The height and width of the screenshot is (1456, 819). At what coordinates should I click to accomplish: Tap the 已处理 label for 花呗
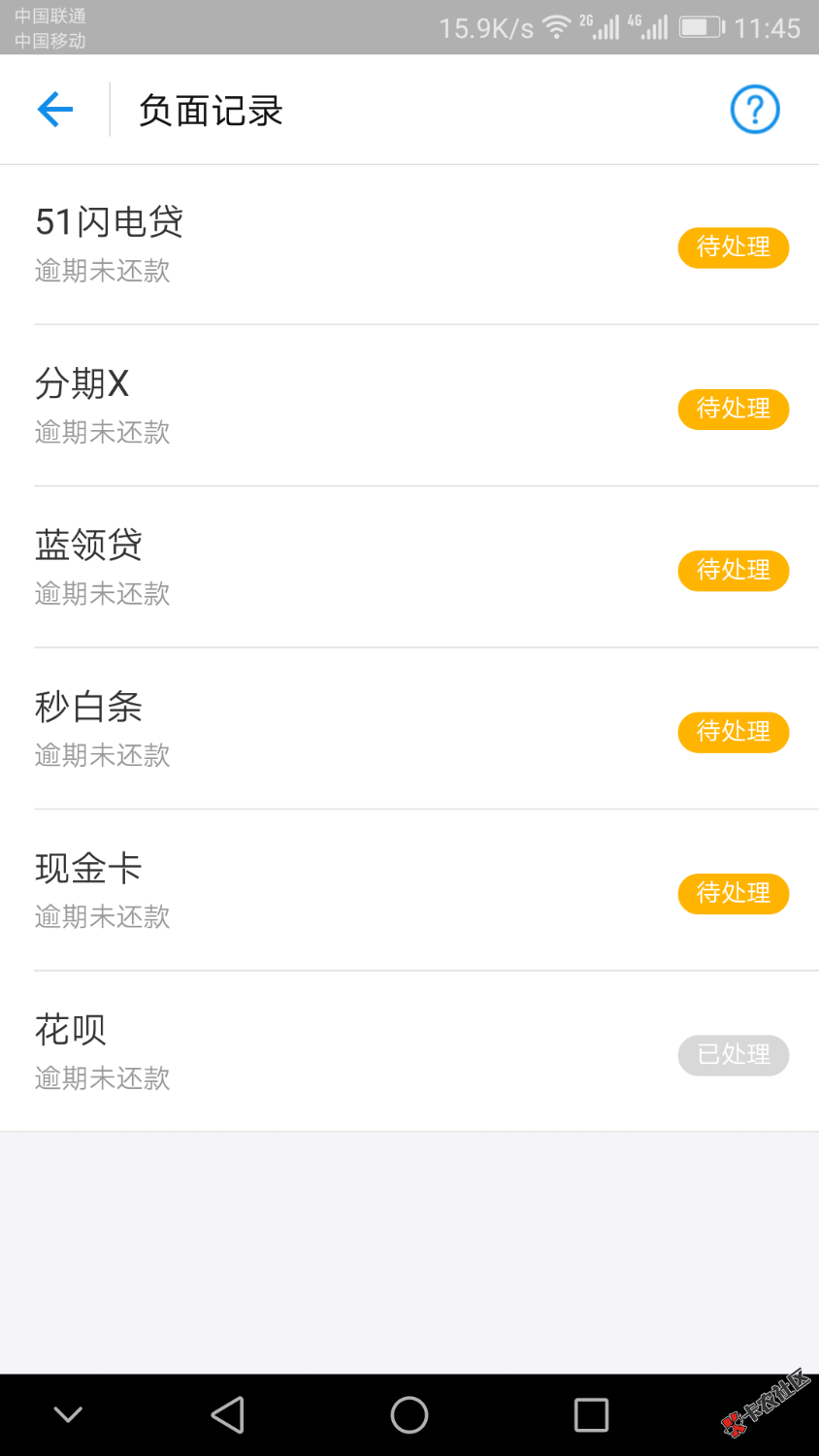pyautogui.click(x=733, y=1055)
